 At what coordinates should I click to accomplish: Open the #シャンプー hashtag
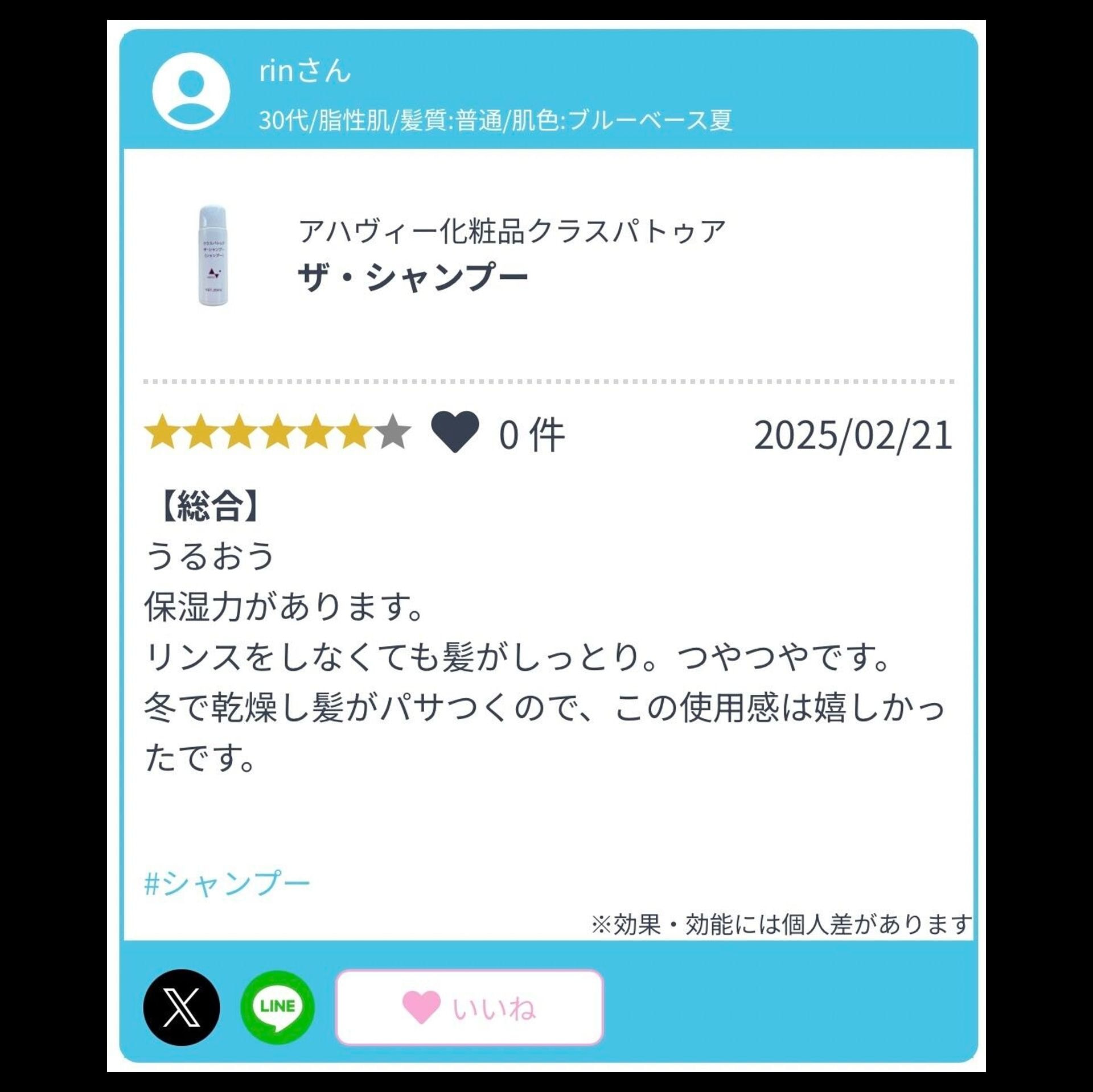tap(227, 884)
